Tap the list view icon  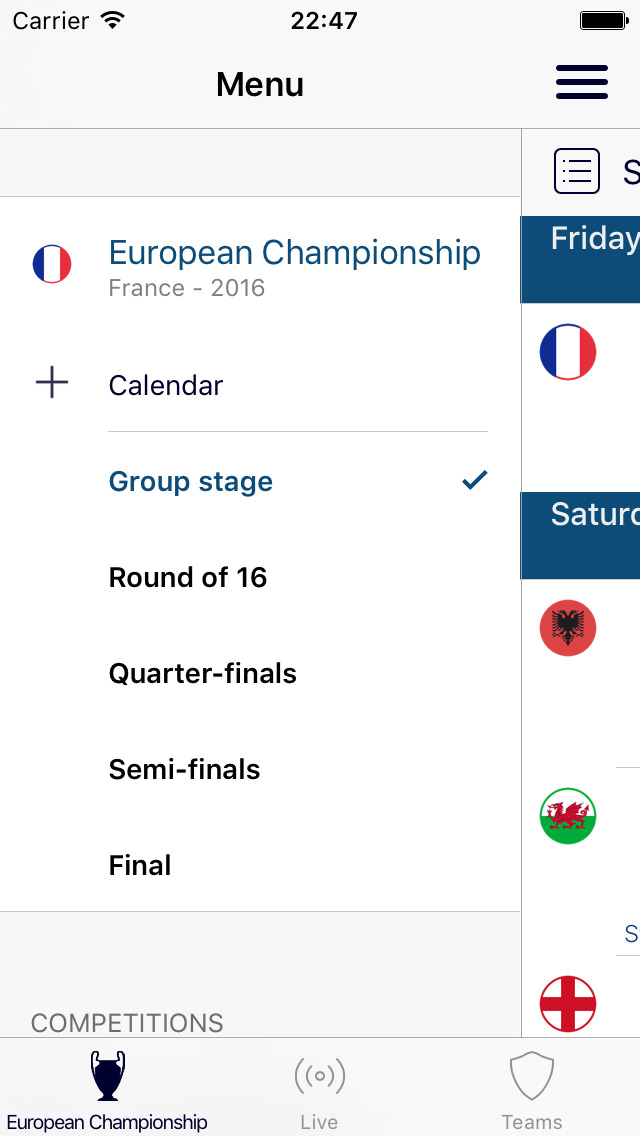pos(577,171)
